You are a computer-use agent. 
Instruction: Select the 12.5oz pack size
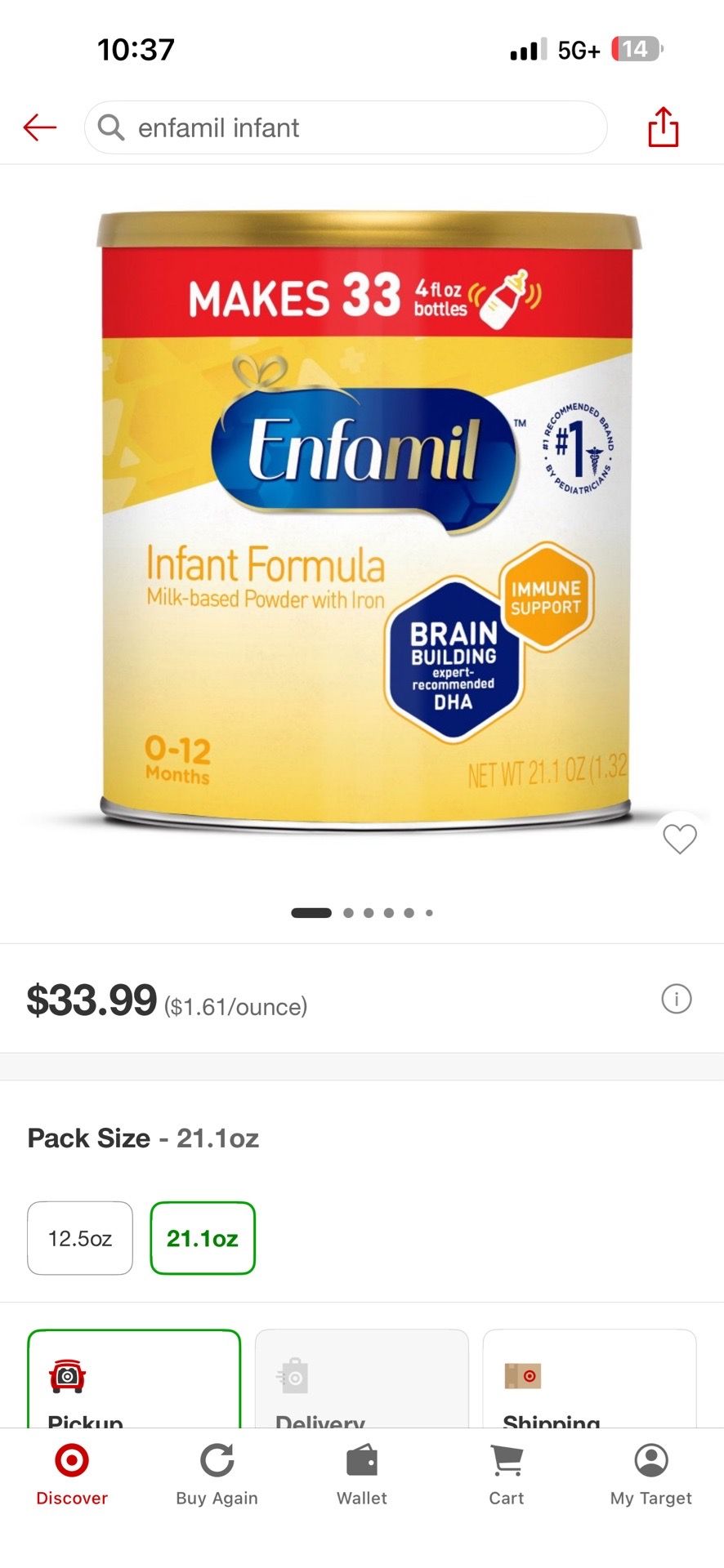coord(80,1238)
